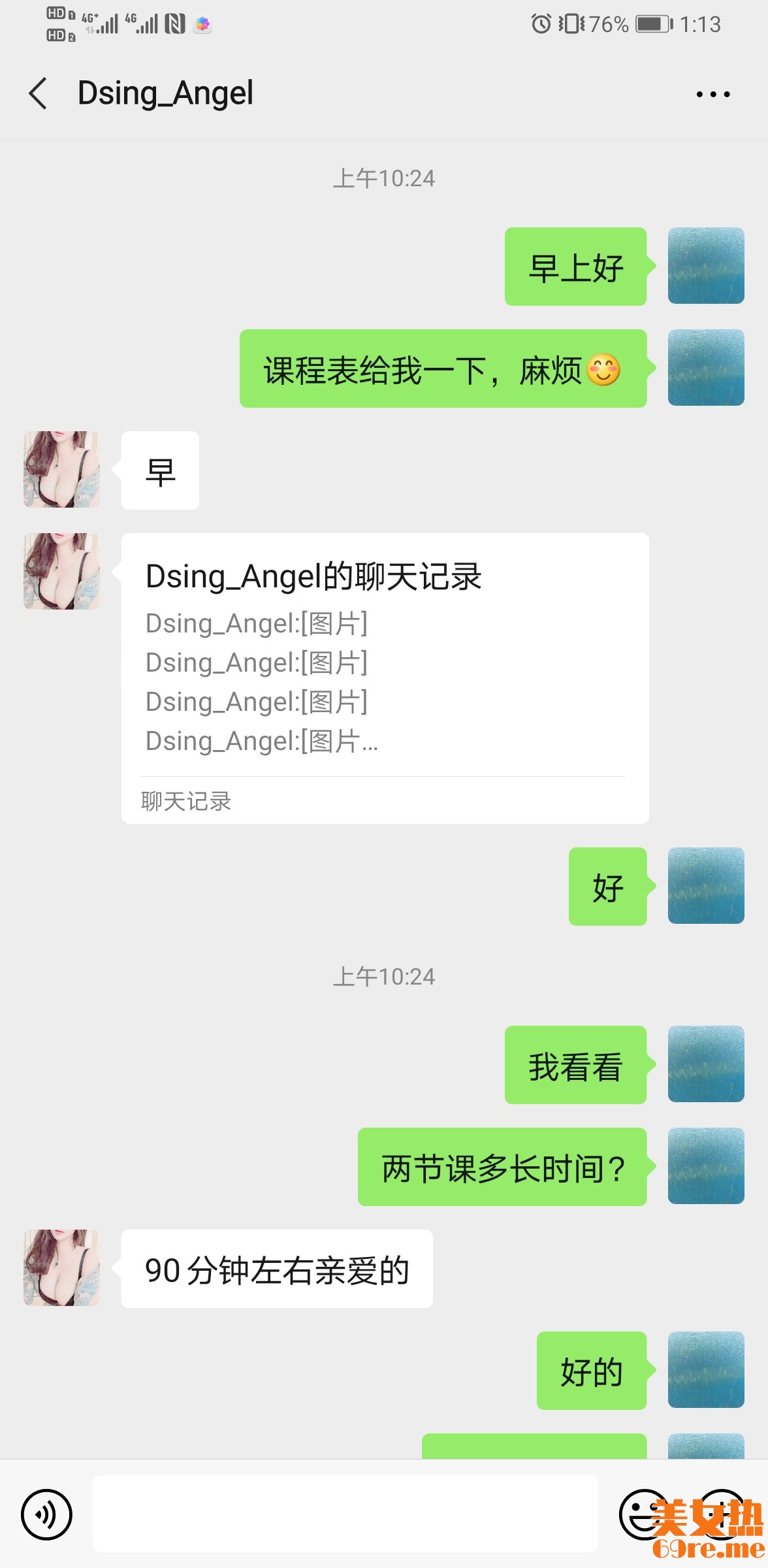Open the forwarded 聊天记录 card
Viewport: 768px width, 1568px height.
tap(384, 678)
